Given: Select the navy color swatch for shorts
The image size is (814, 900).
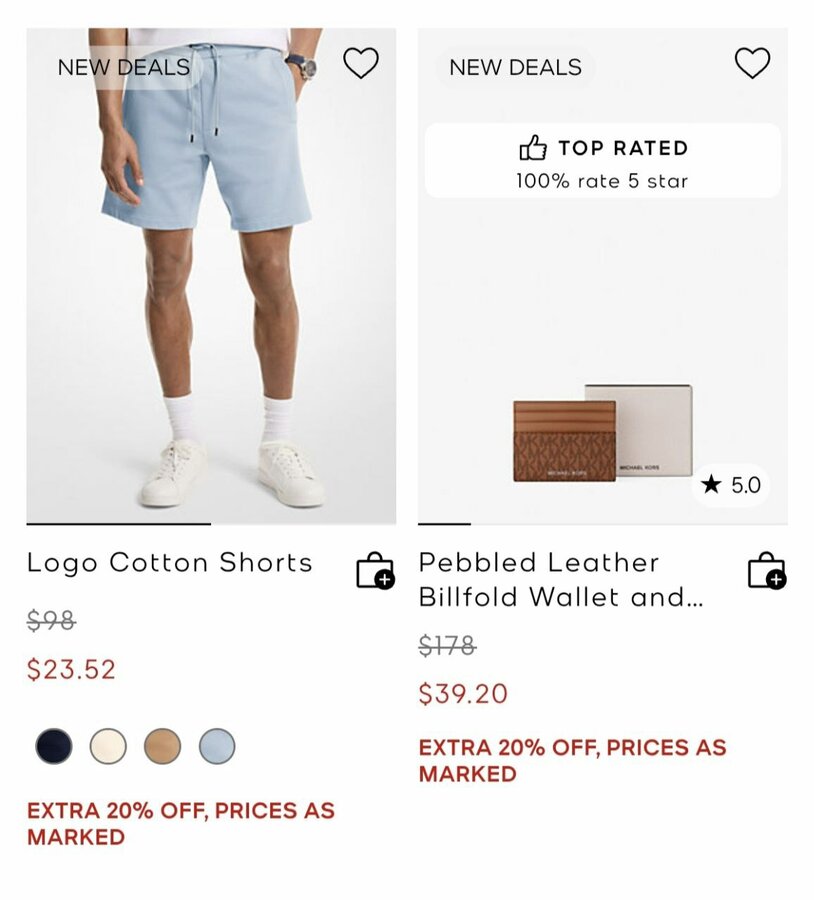Looking at the screenshot, I should (x=54, y=746).
